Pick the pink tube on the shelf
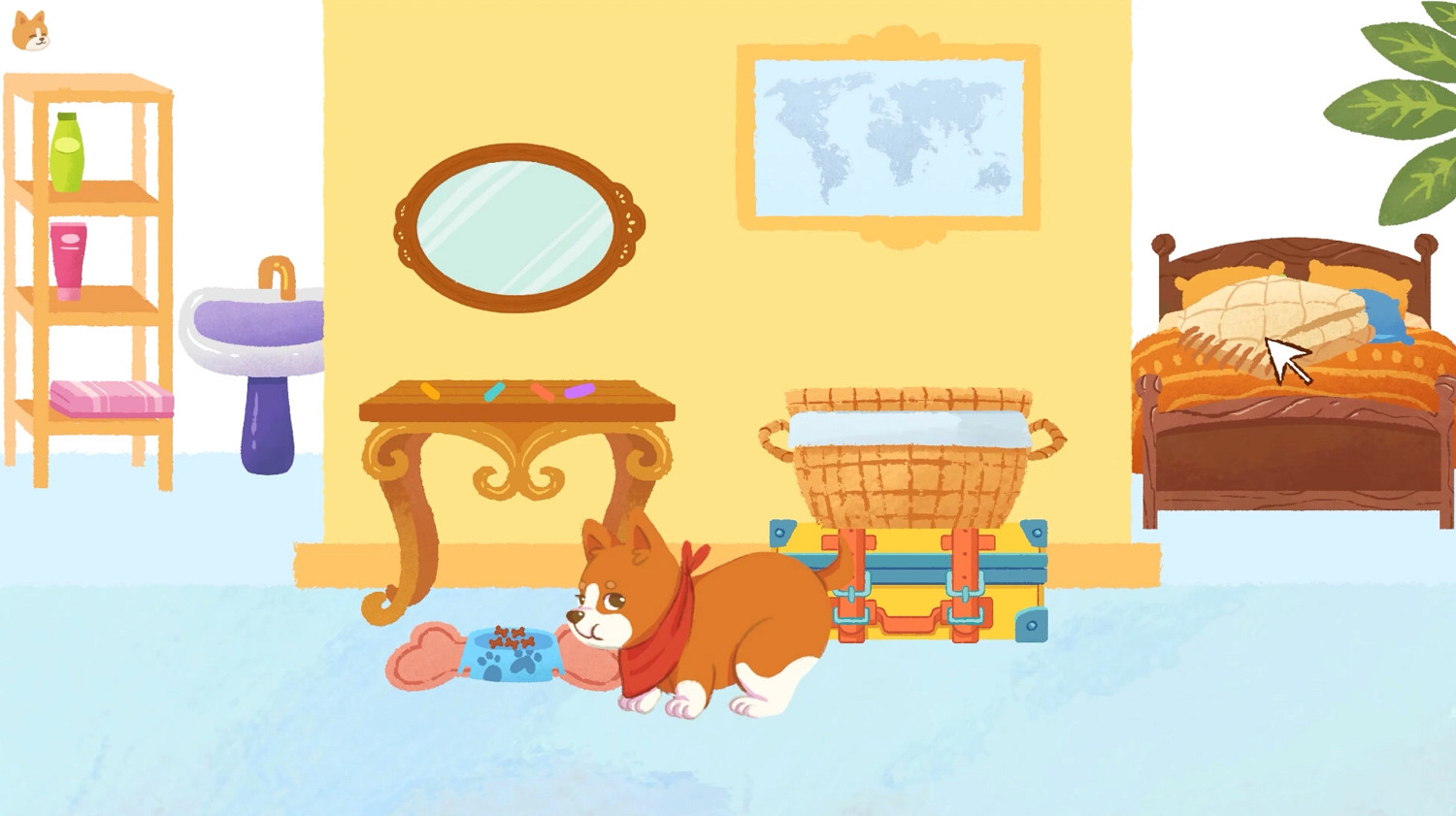The width and height of the screenshot is (1456, 816). (69, 258)
